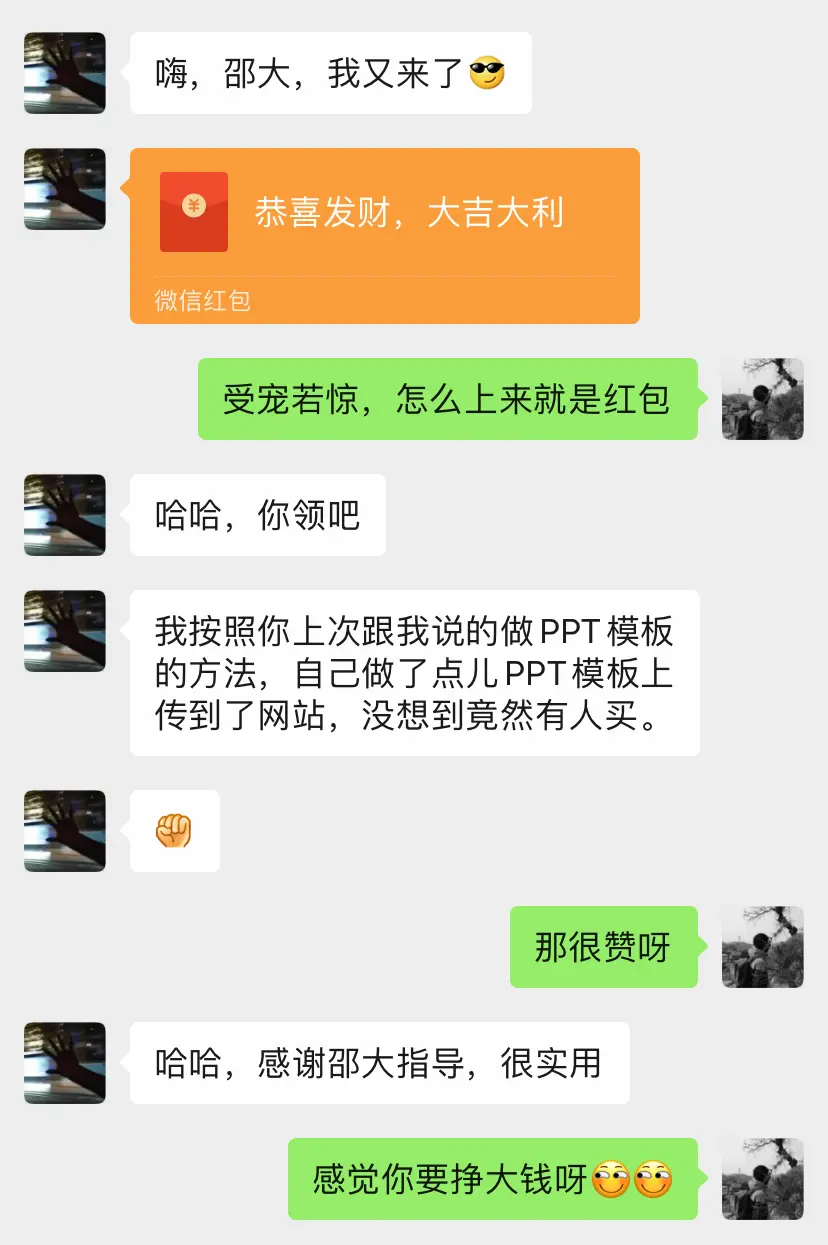Viewport: 828px width, 1245px height.
Task: Open sender's avatar beside 嗨，邵大，我又来了
Action: coord(65,73)
